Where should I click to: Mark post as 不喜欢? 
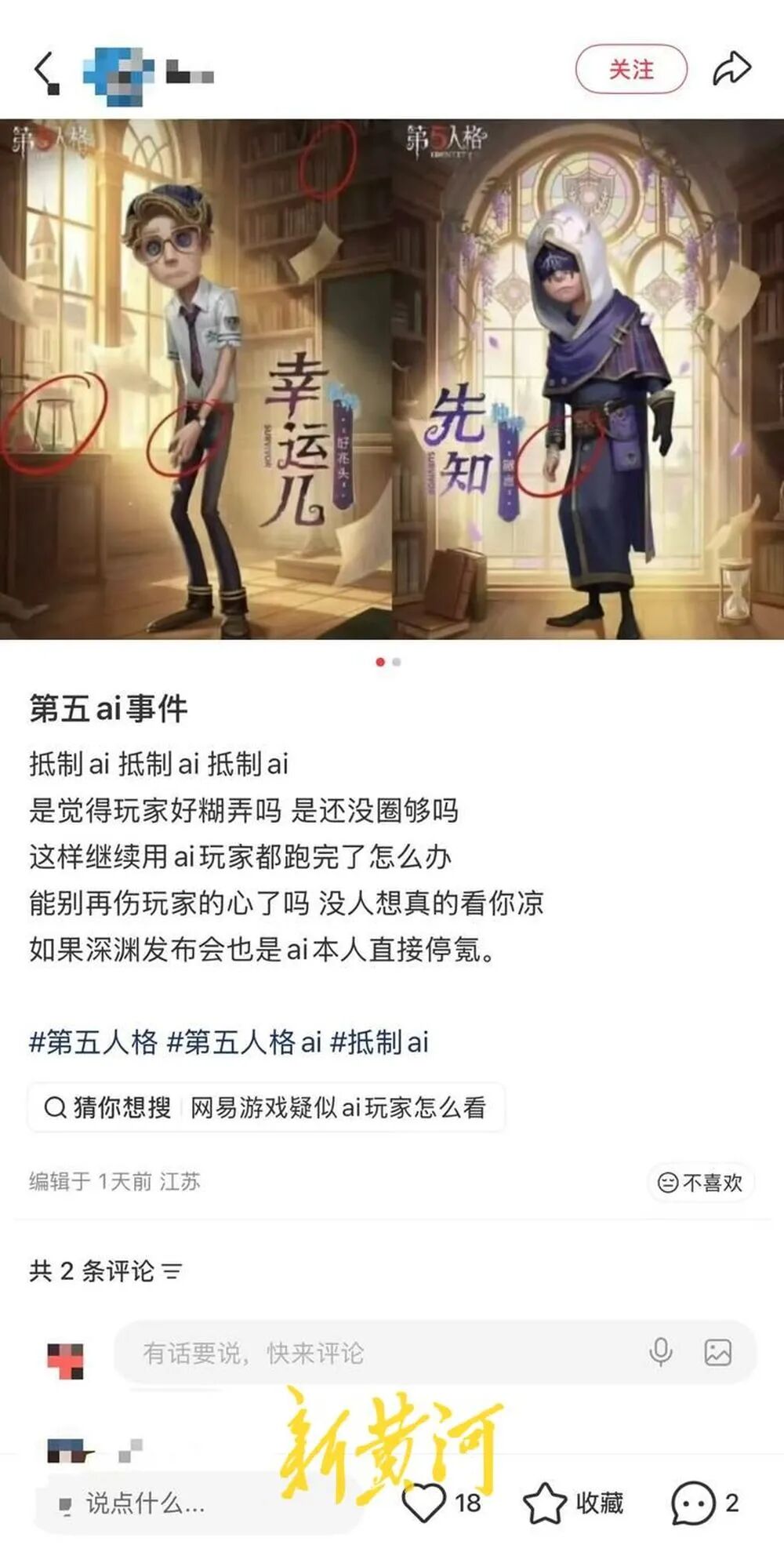(x=700, y=1182)
